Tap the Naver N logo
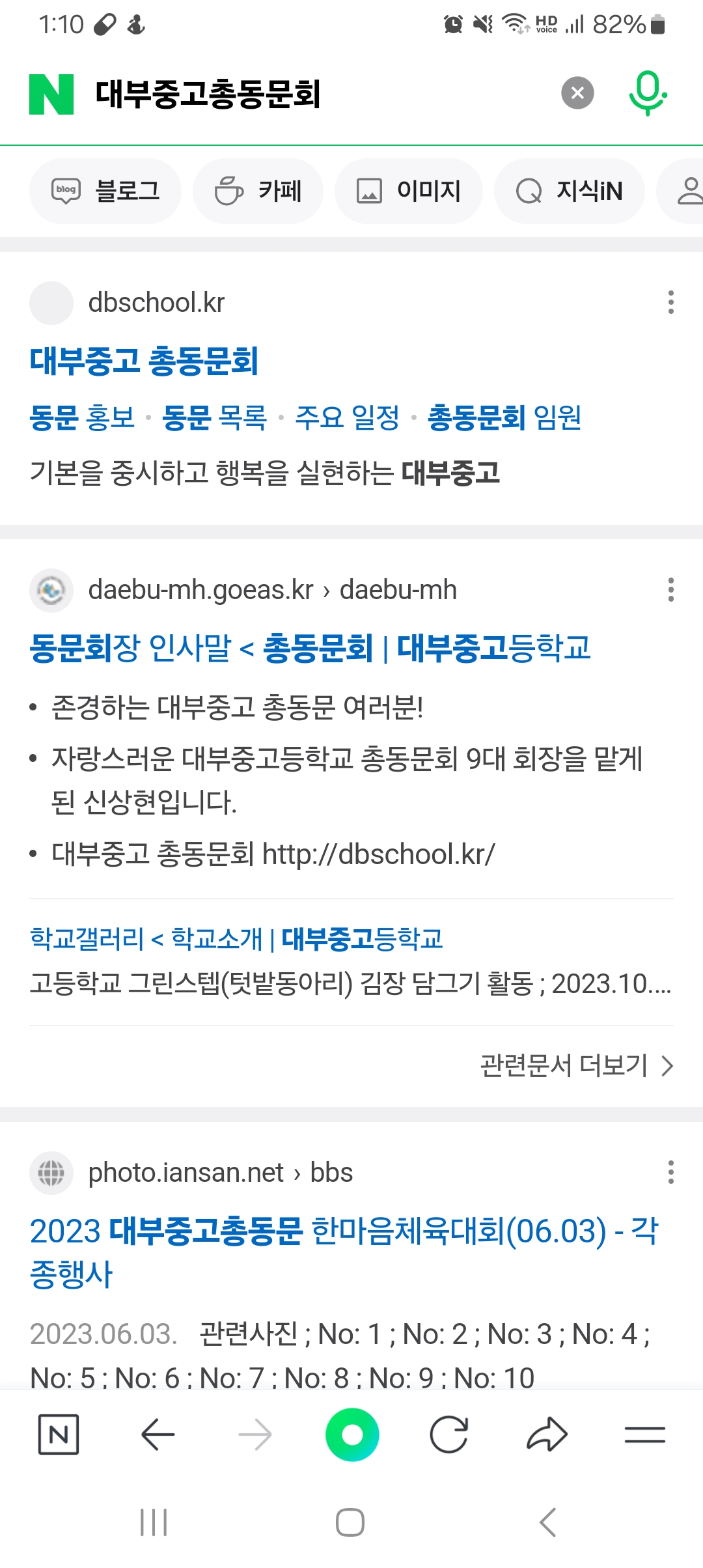703x1568 pixels. pyautogui.click(x=51, y=94)
